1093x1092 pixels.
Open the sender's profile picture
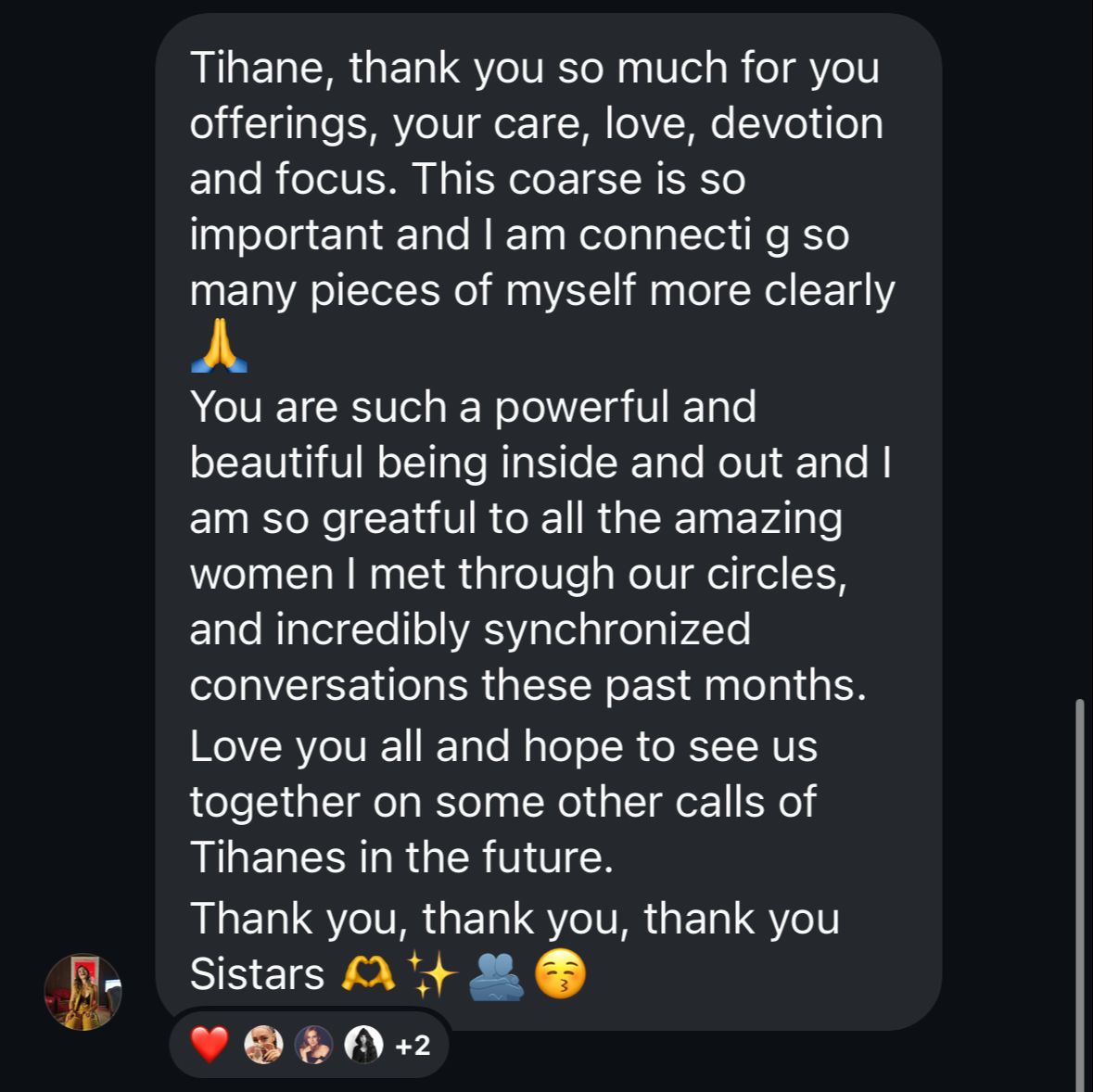[83, 992]
